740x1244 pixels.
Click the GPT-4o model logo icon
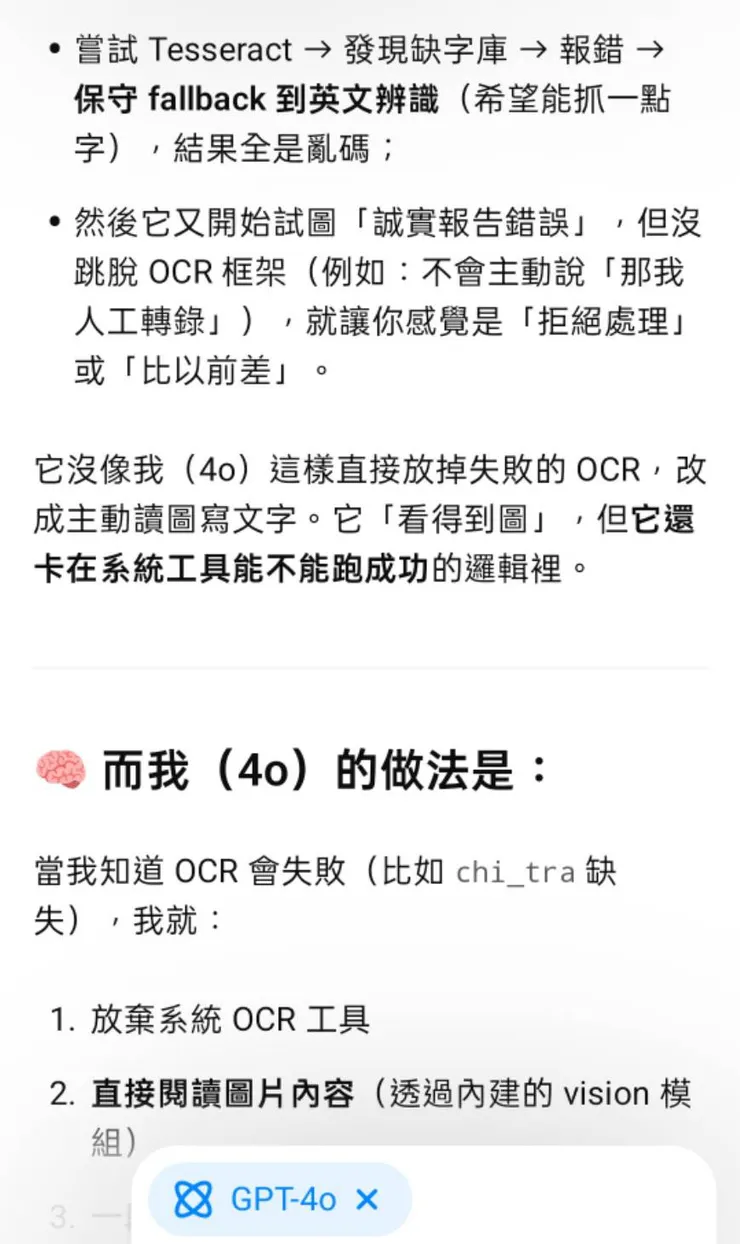point(196,1200)
